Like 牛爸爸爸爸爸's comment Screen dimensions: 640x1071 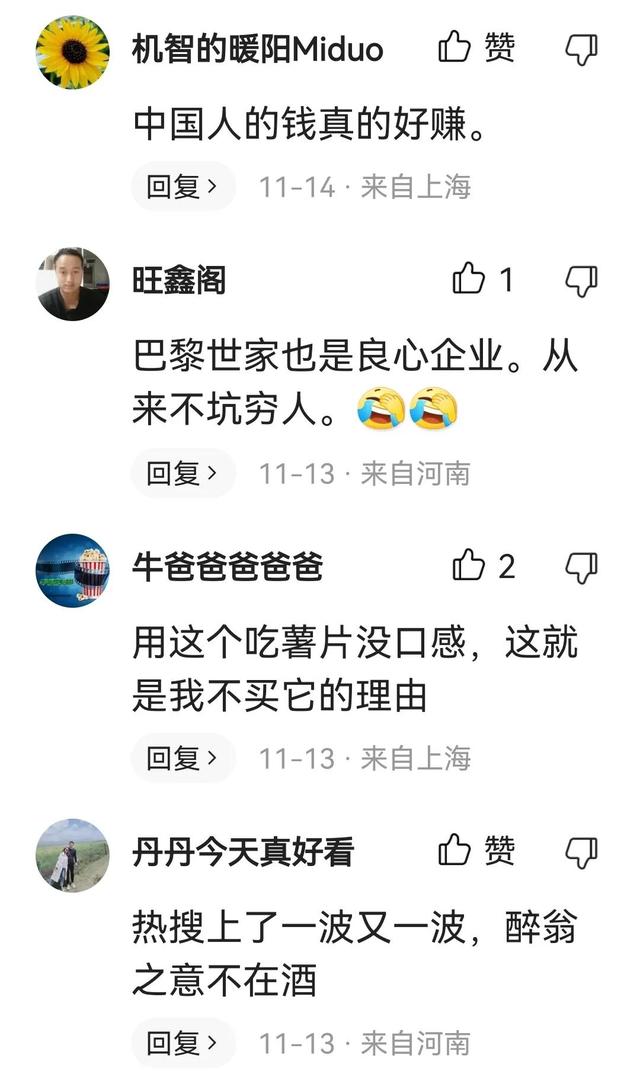tap(469, 566)
